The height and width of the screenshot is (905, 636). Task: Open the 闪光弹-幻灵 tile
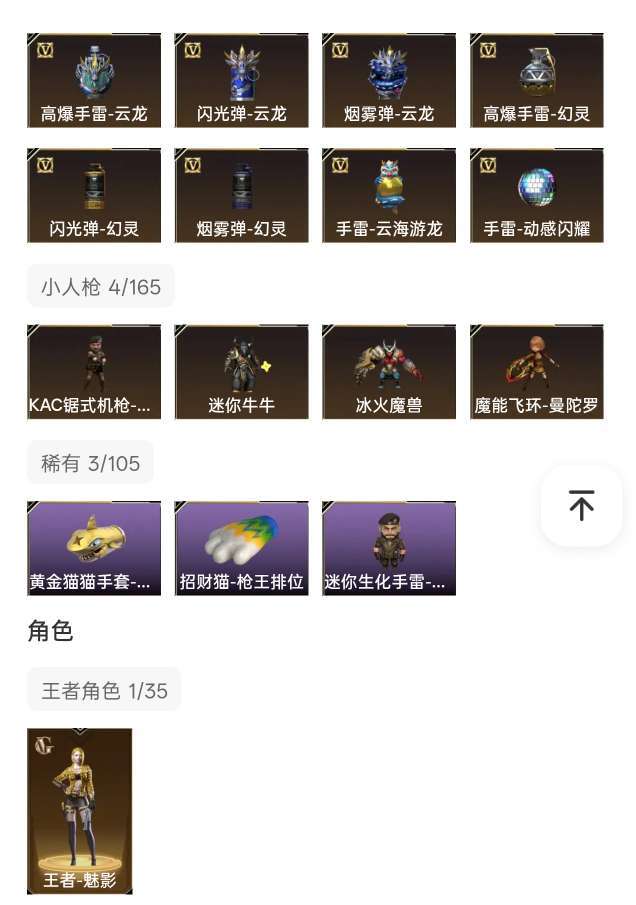click(x=94, y=196)
